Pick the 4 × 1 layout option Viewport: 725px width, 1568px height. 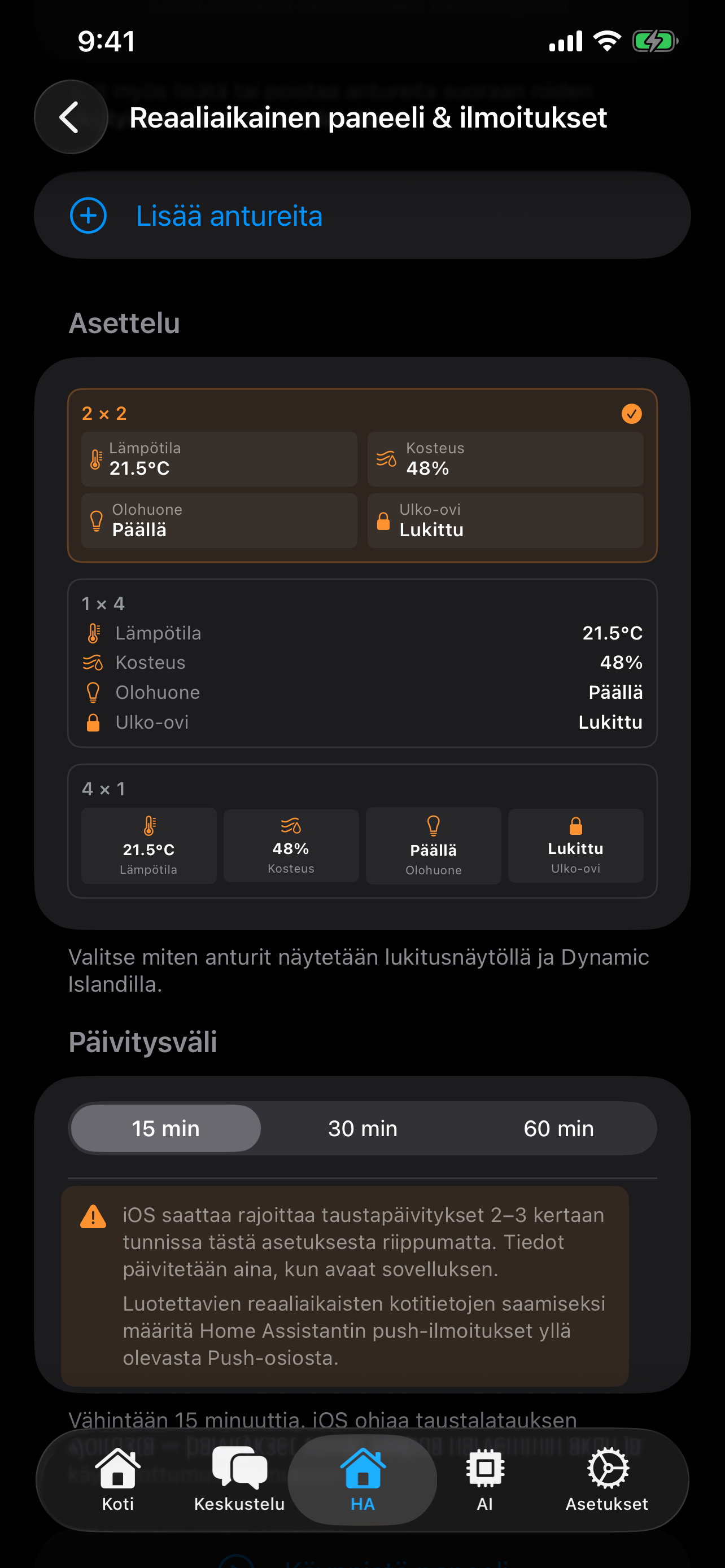361,831
